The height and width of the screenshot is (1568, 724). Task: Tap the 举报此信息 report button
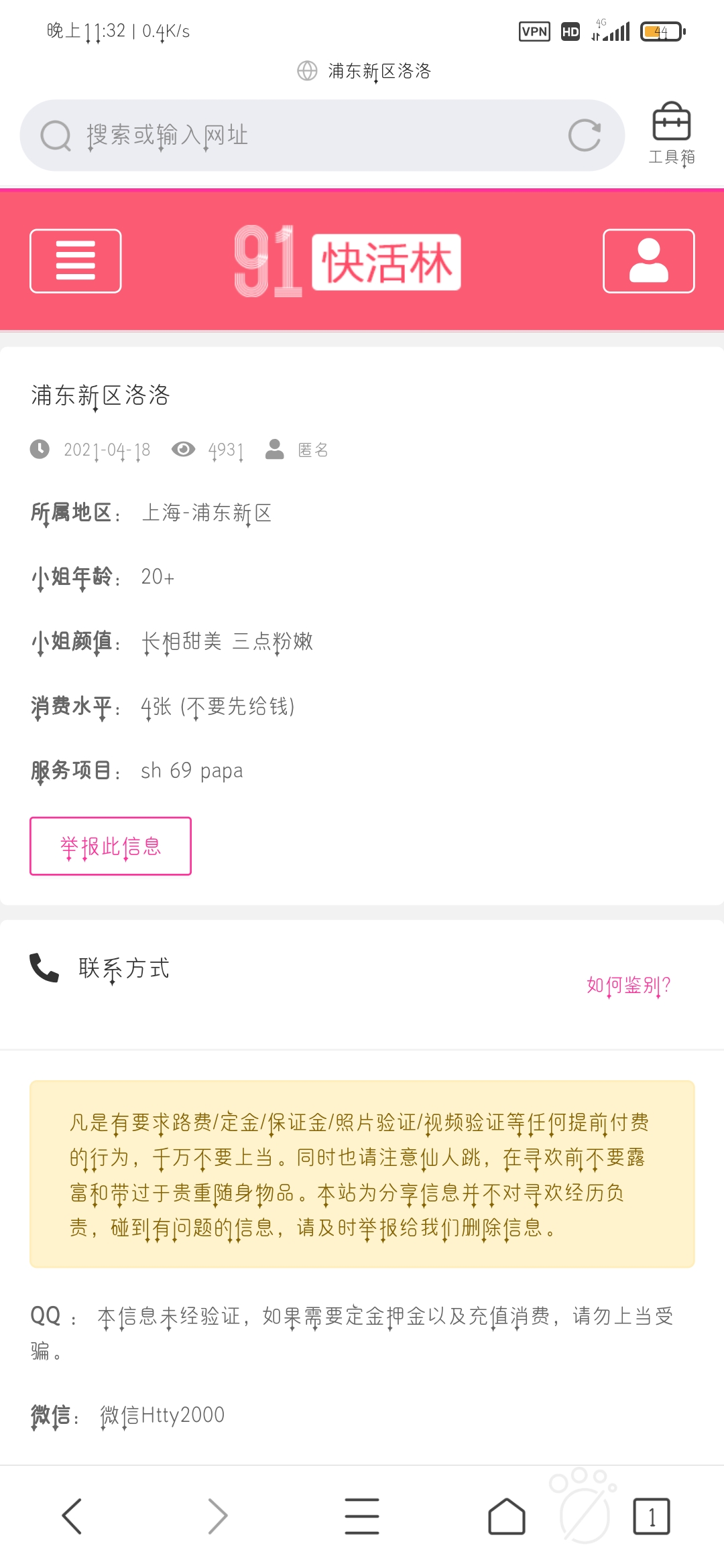click(x=110, y=846)
